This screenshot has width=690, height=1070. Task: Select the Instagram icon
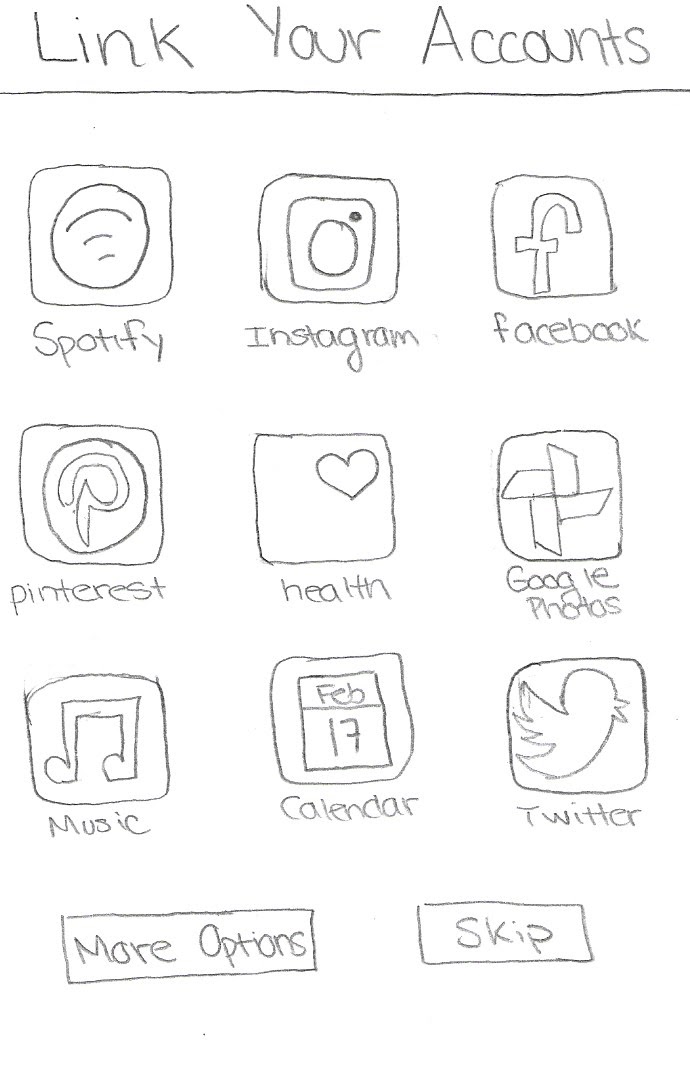[x=330, y=239]
